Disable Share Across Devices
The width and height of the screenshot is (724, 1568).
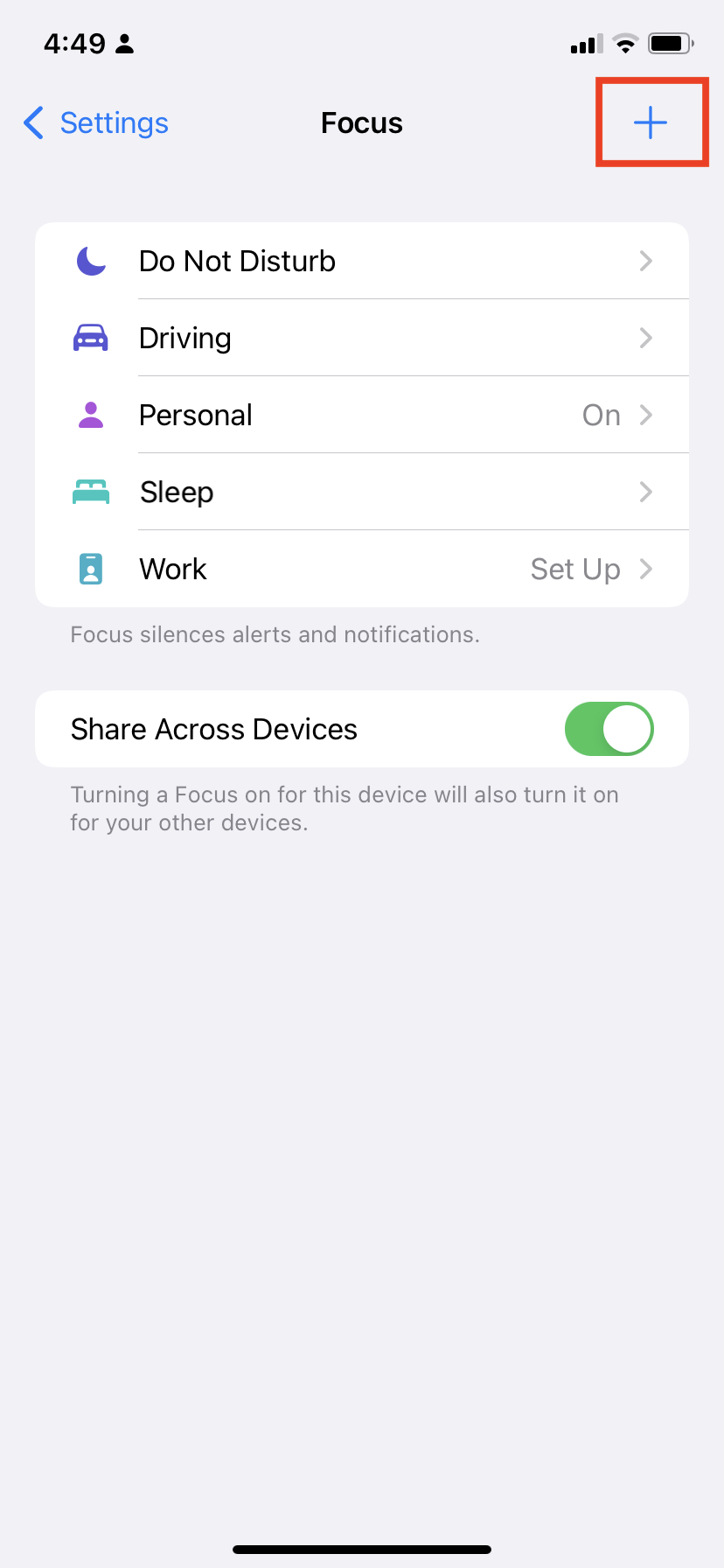609,729
